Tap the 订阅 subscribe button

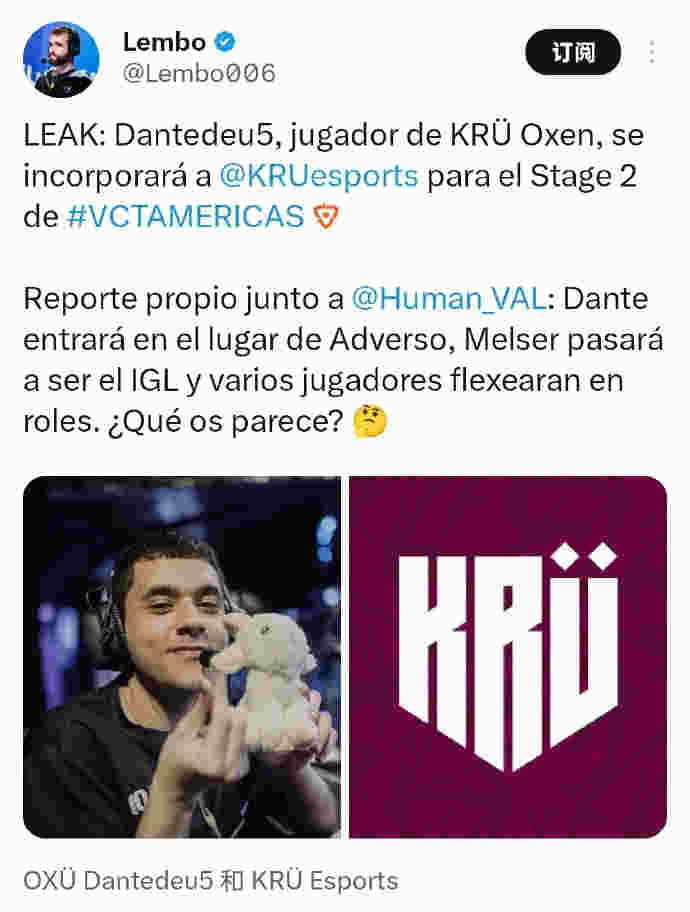(x=573, y=54)
